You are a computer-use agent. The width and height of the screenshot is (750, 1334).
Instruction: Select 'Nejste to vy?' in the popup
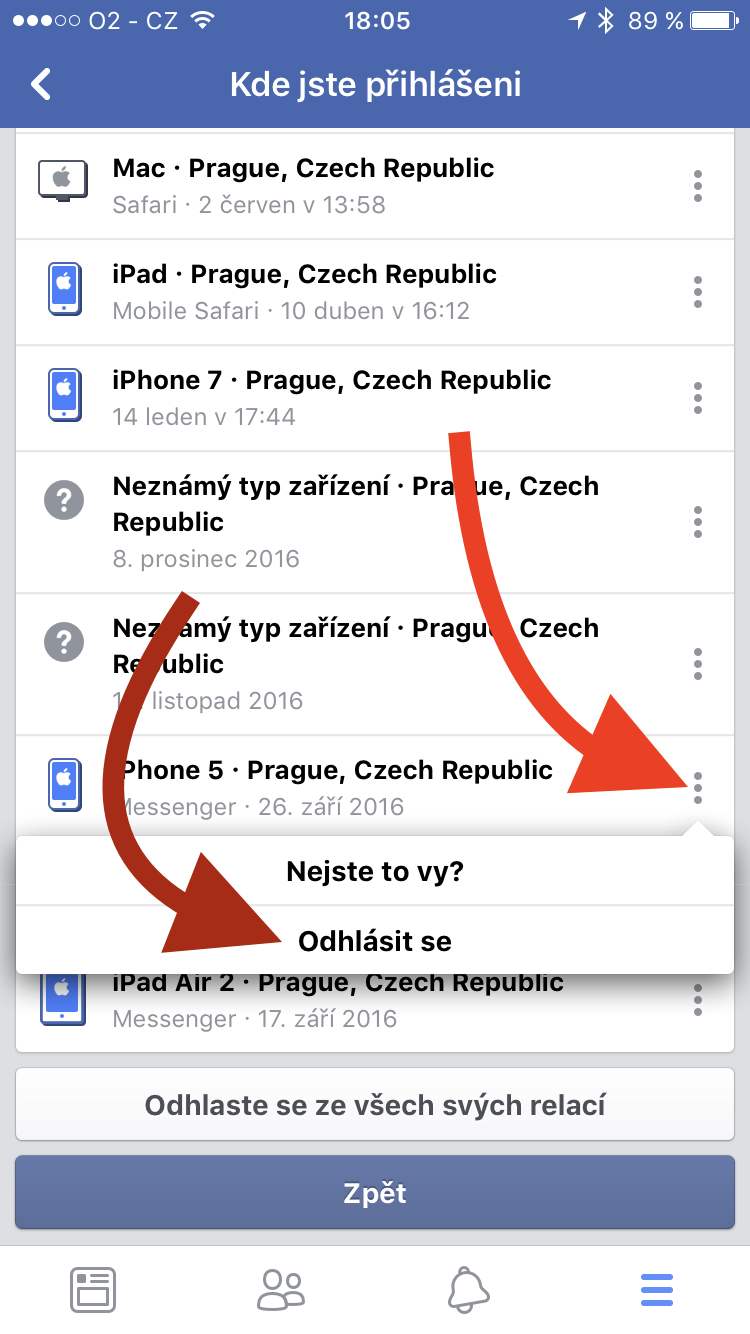coord(375,871)
